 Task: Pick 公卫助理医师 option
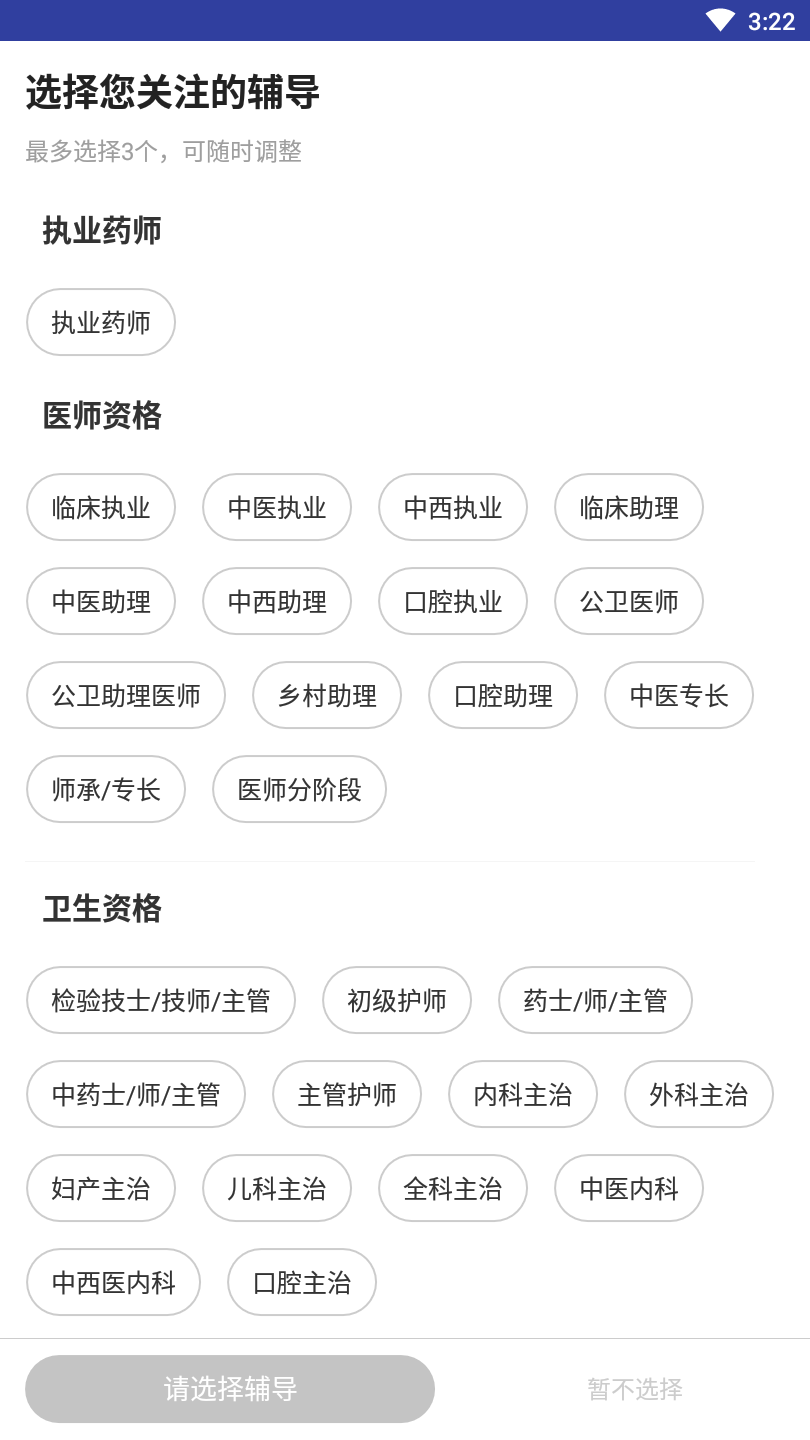[x=125, y=695]
